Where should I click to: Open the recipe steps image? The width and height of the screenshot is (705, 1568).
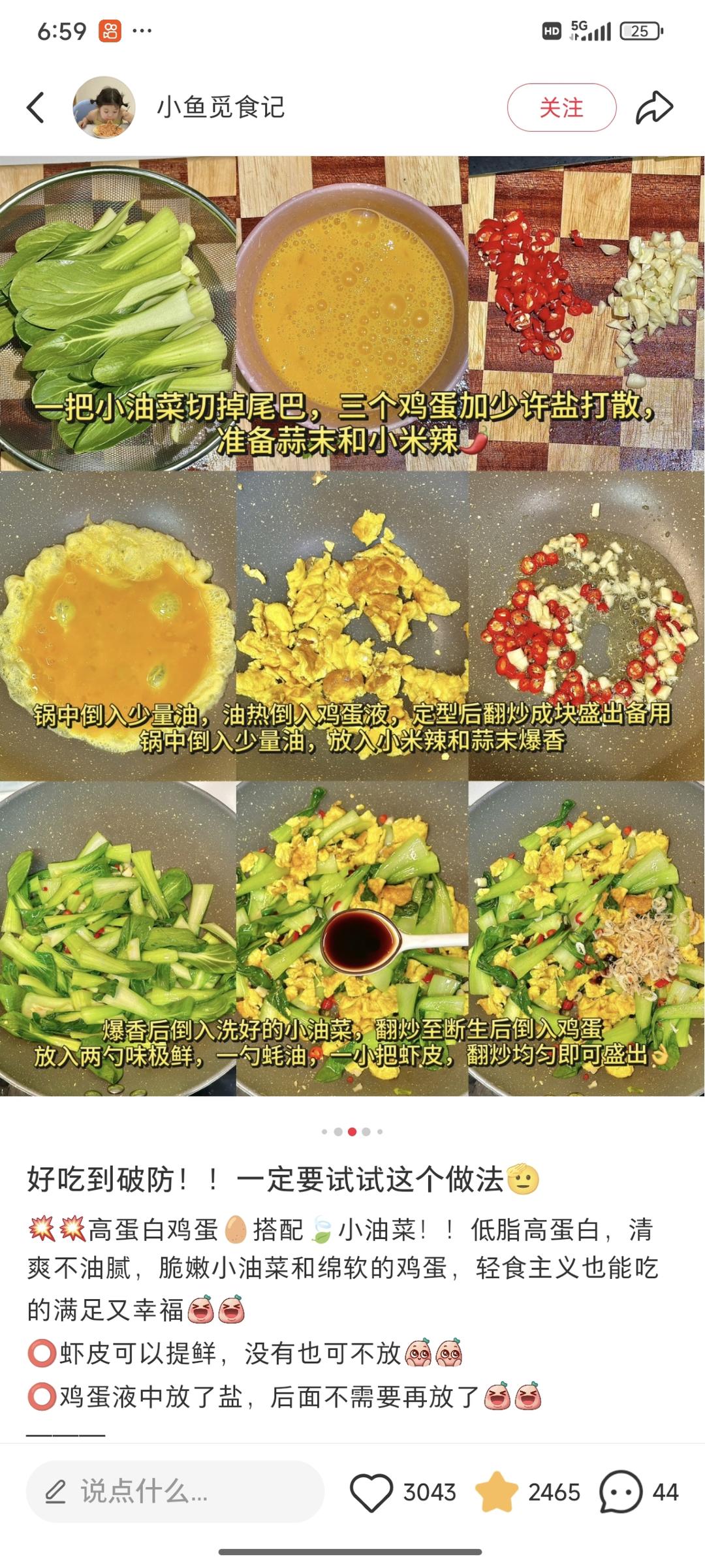click(x=352, y=625)
